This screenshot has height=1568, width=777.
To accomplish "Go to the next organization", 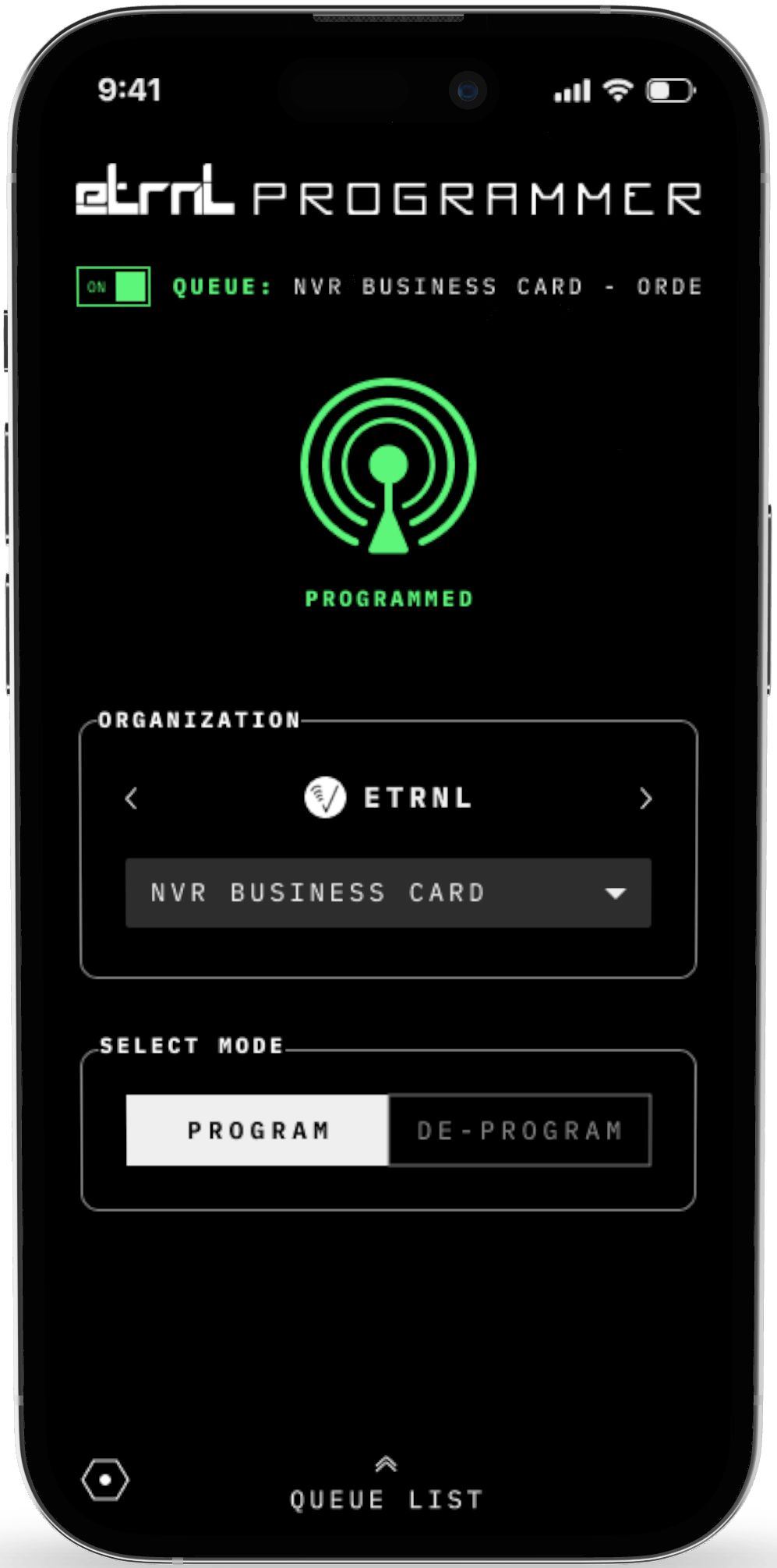I will click(x=645, y=798).
